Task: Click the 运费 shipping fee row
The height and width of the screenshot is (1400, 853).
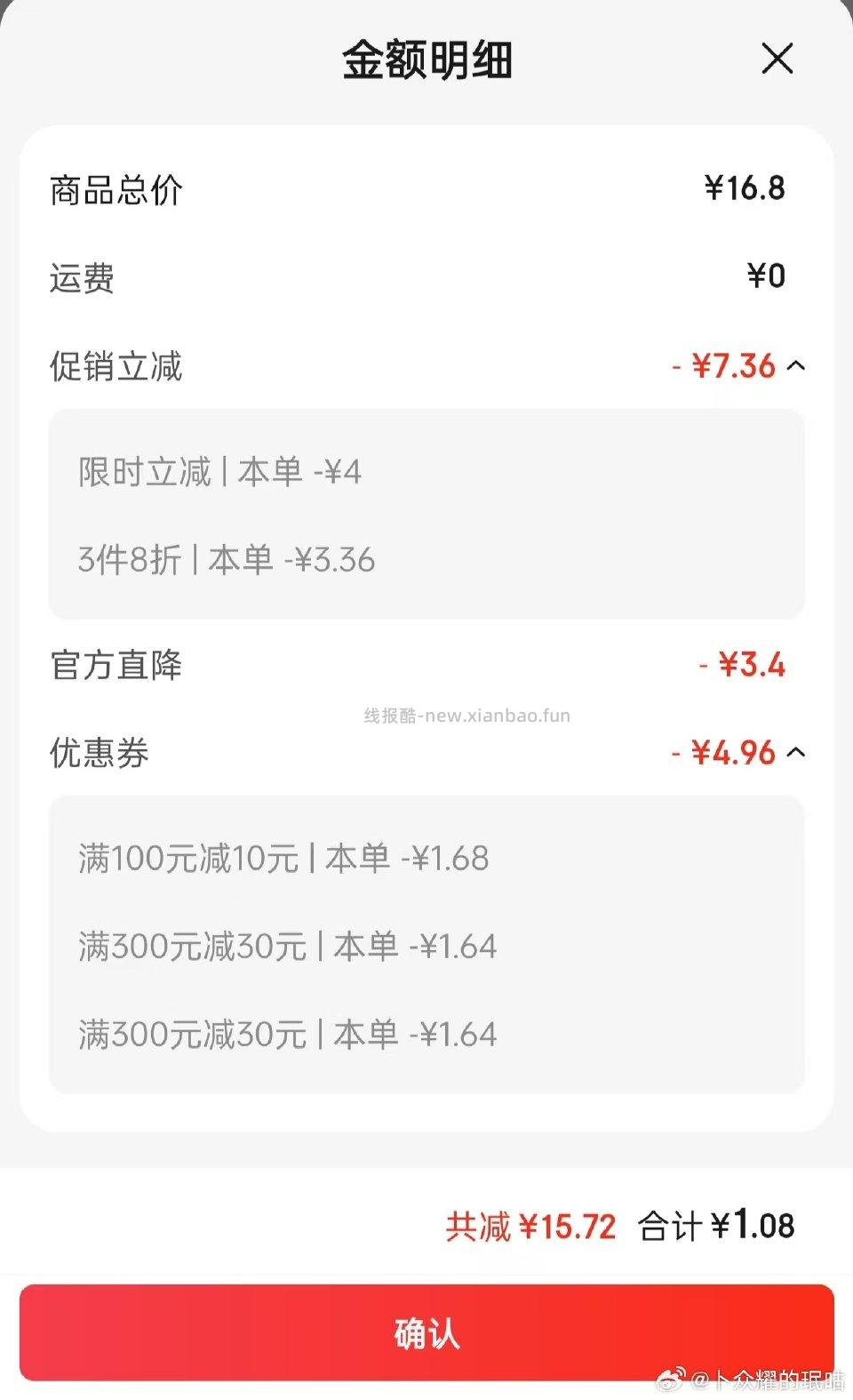Action: [426, 276]
